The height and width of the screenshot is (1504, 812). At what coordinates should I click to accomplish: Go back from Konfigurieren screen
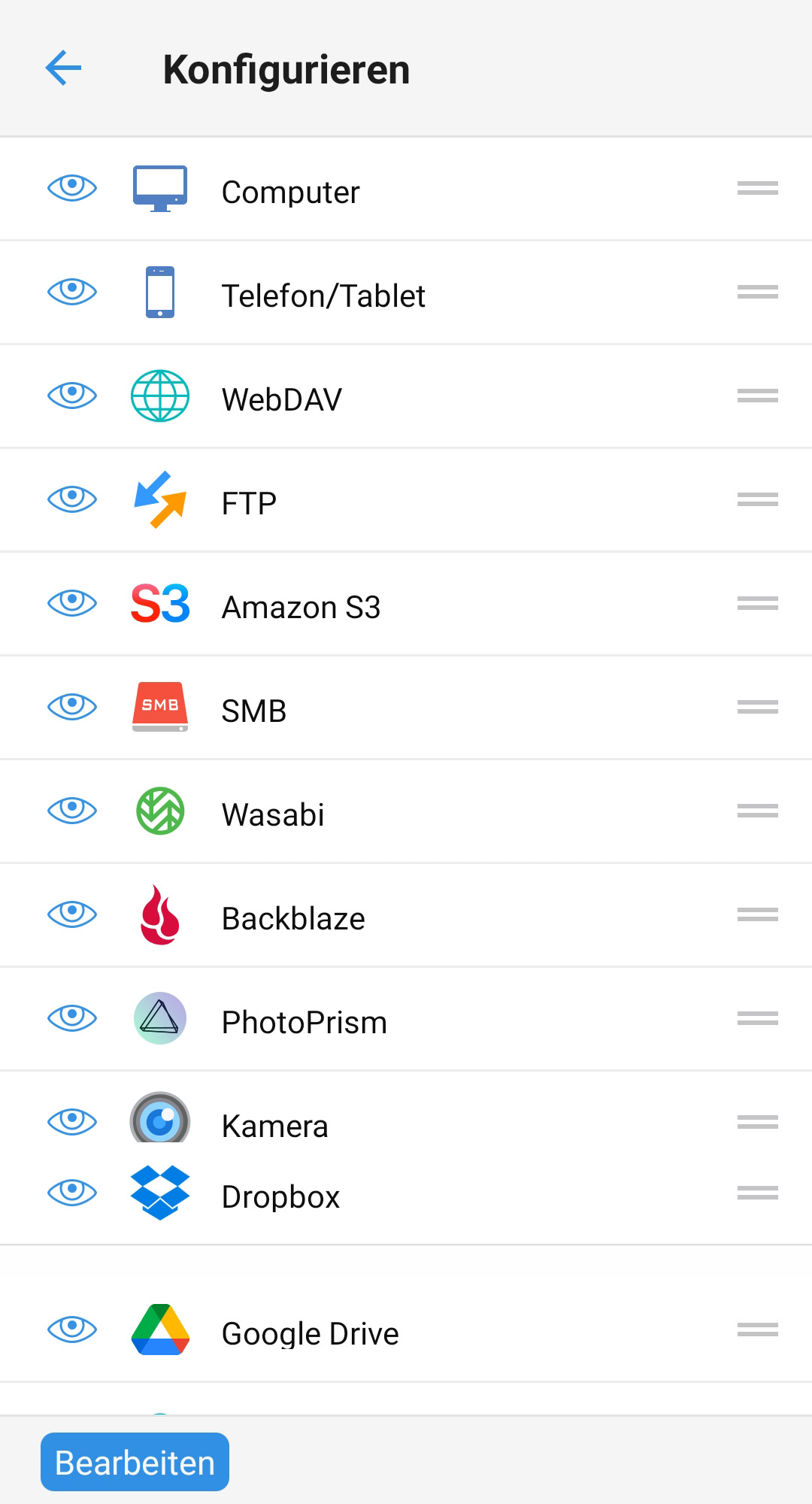click(63, 68)
